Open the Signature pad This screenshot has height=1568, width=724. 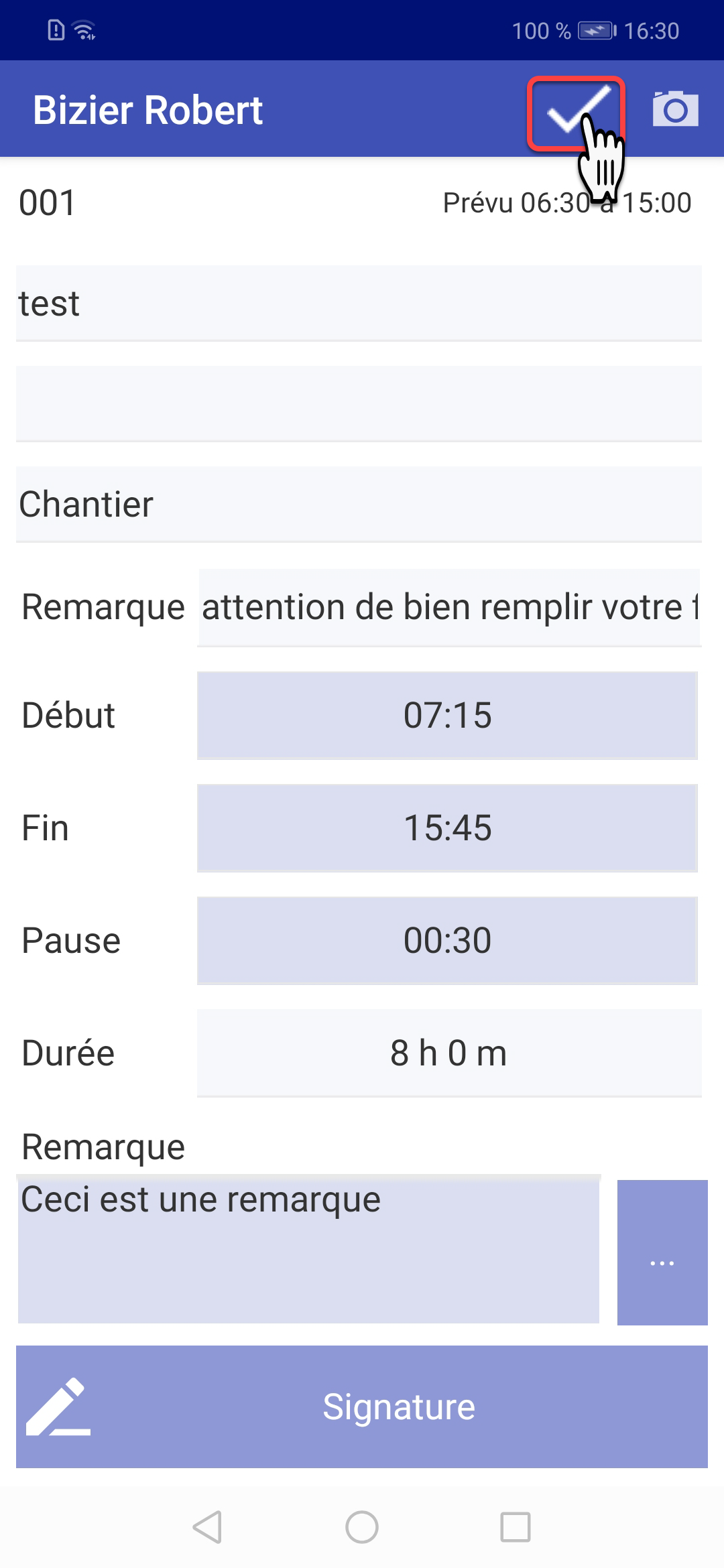click(362, 1407)
